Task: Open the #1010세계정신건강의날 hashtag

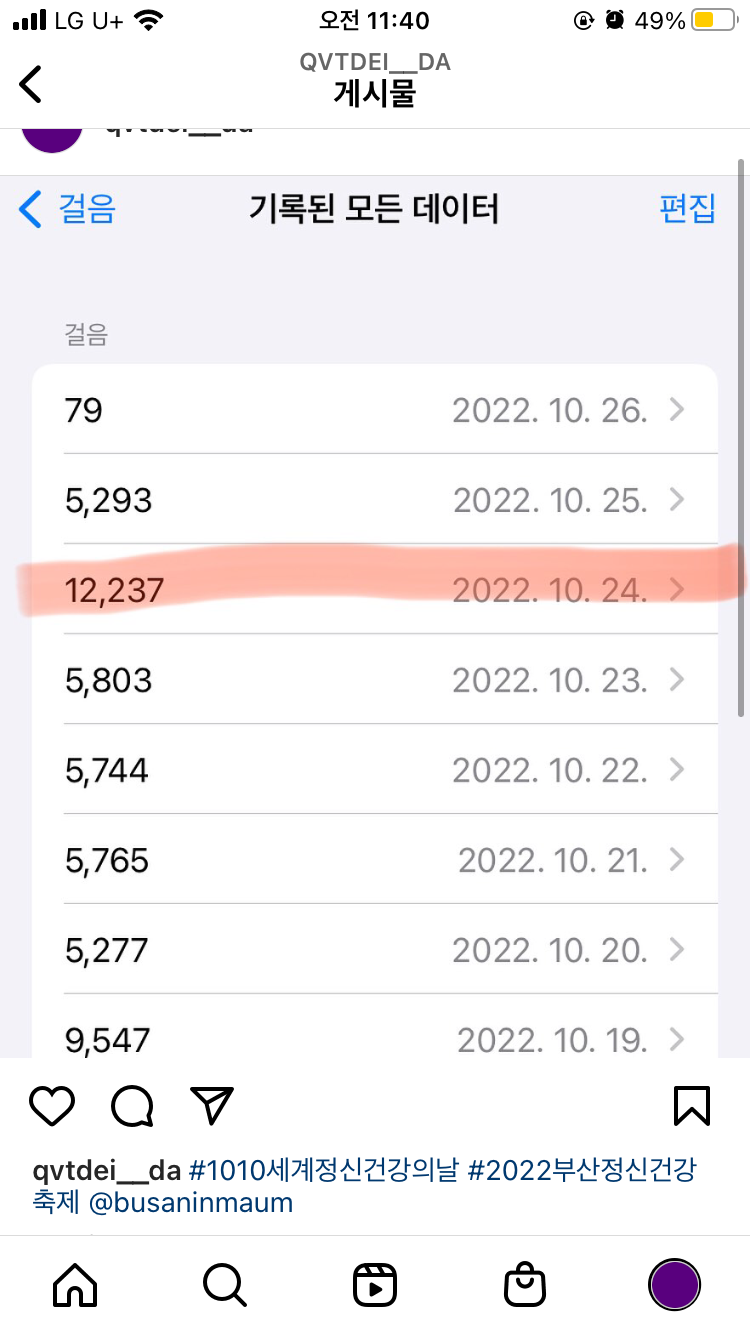Action: [x=324, y=1170]
